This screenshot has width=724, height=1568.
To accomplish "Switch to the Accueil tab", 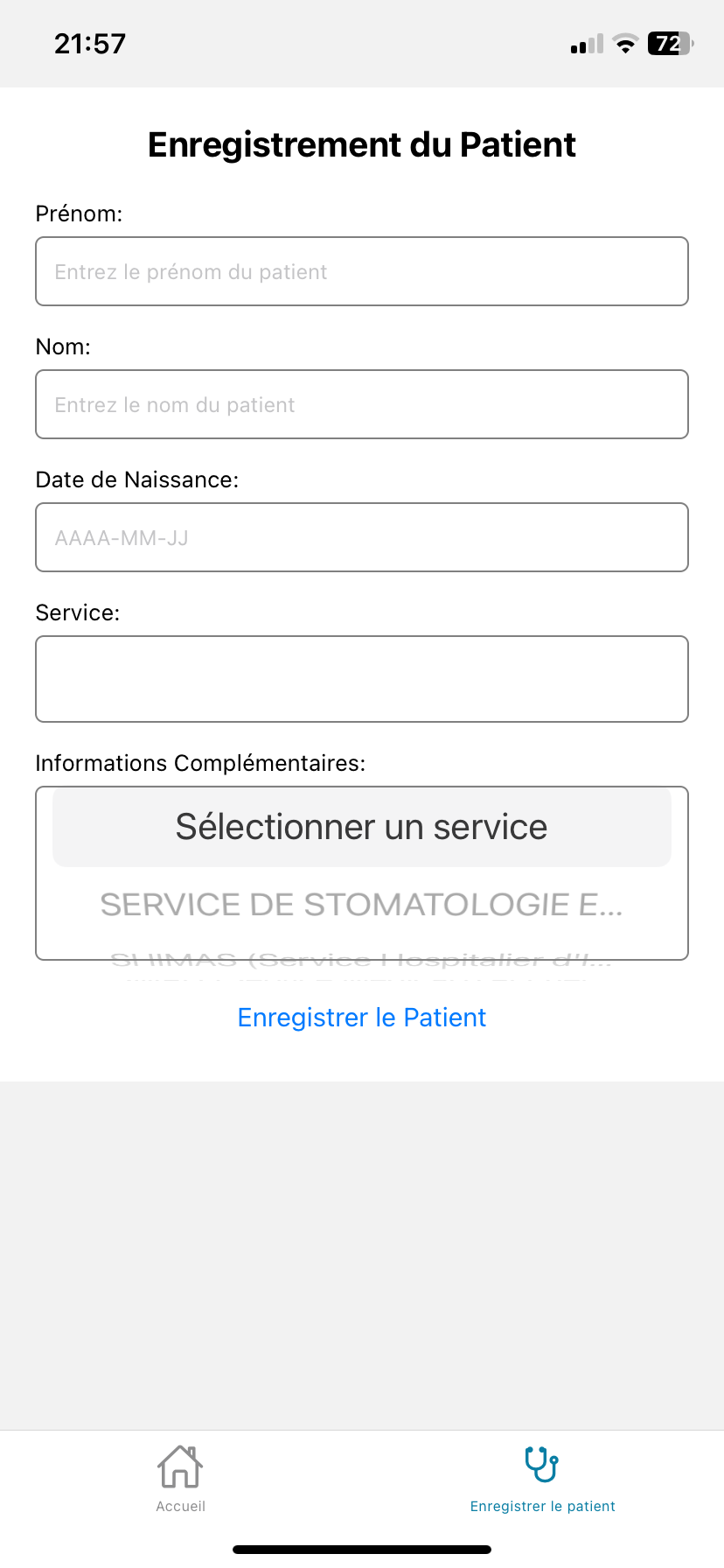I will [x=181, y=1479].
